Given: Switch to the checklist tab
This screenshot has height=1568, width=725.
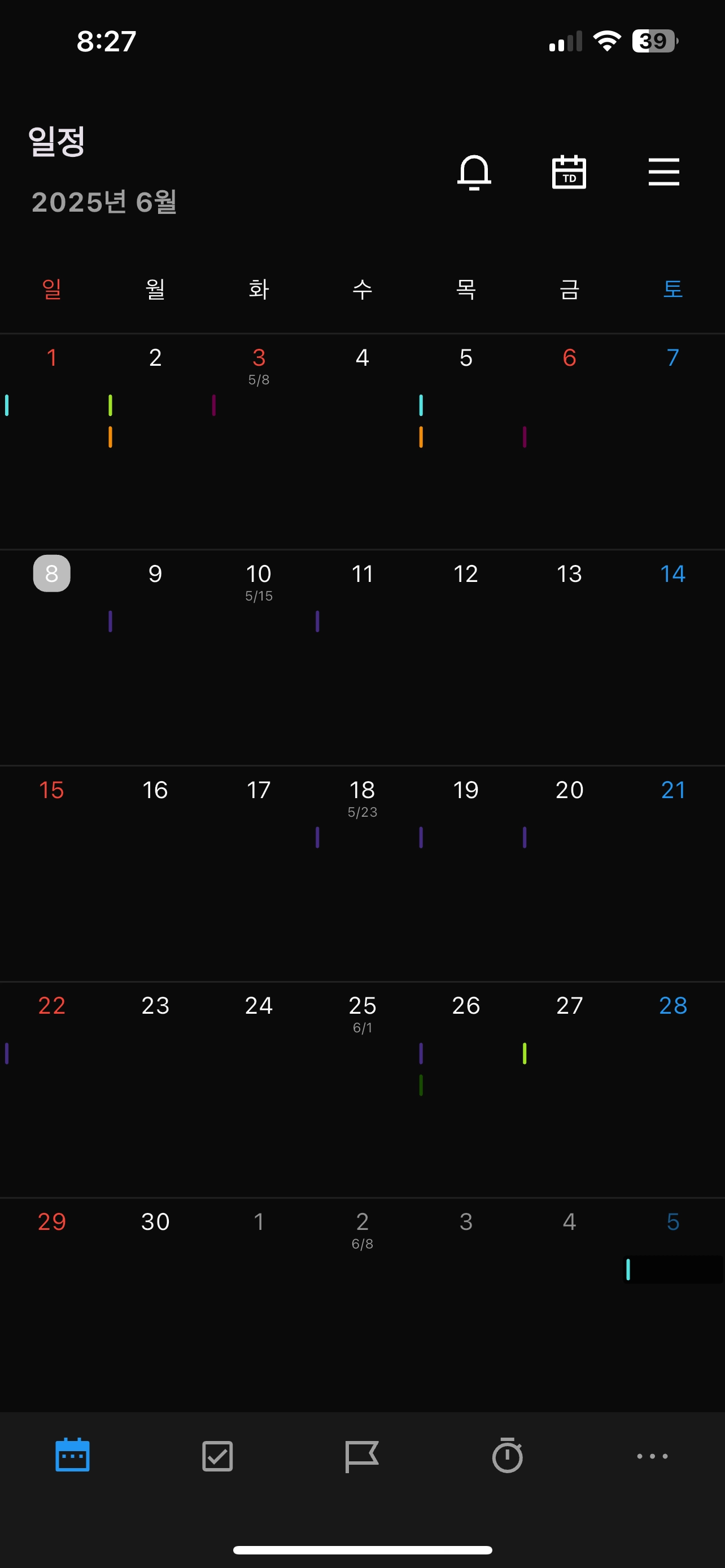Looking at the screenshot, I should point(217,1456).
